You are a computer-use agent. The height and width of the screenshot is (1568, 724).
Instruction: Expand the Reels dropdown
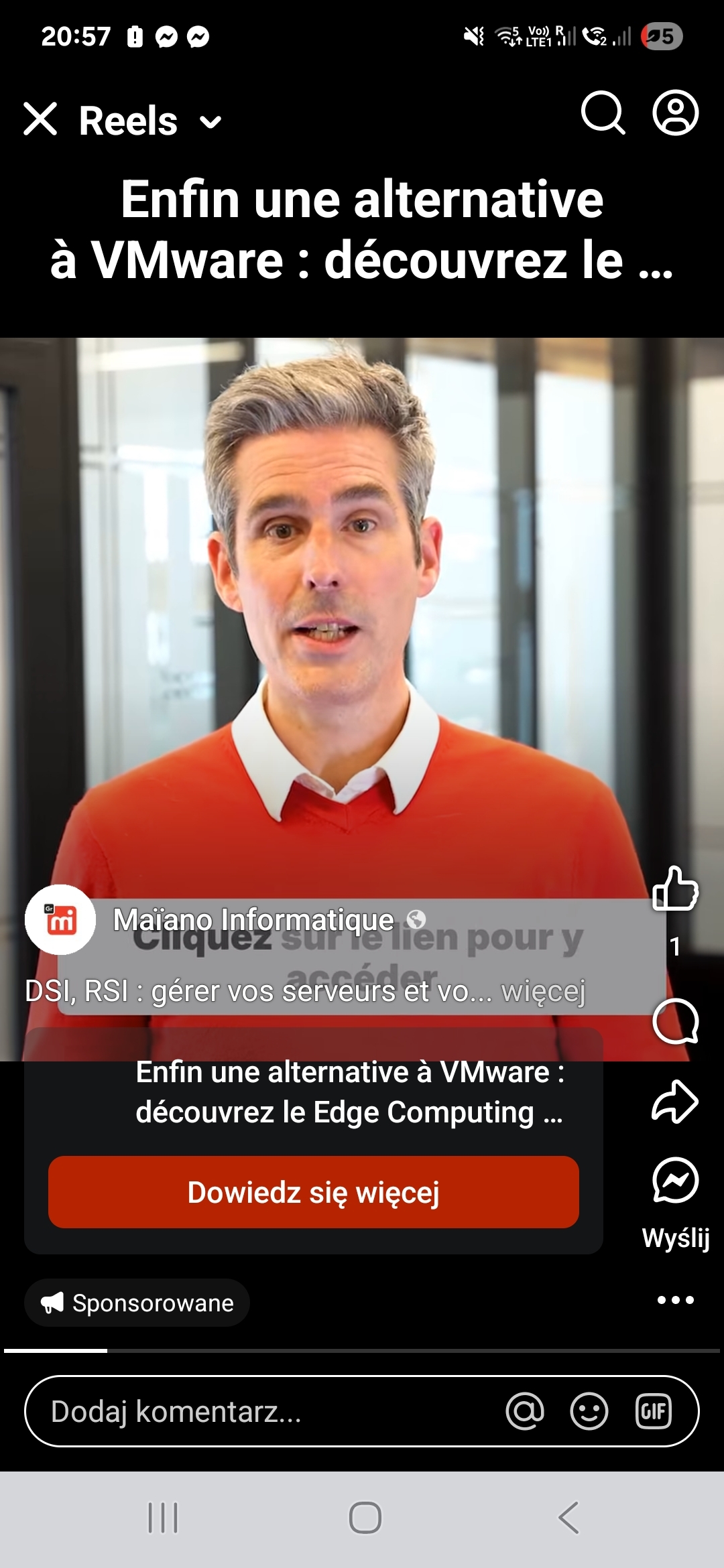(210, 122)
